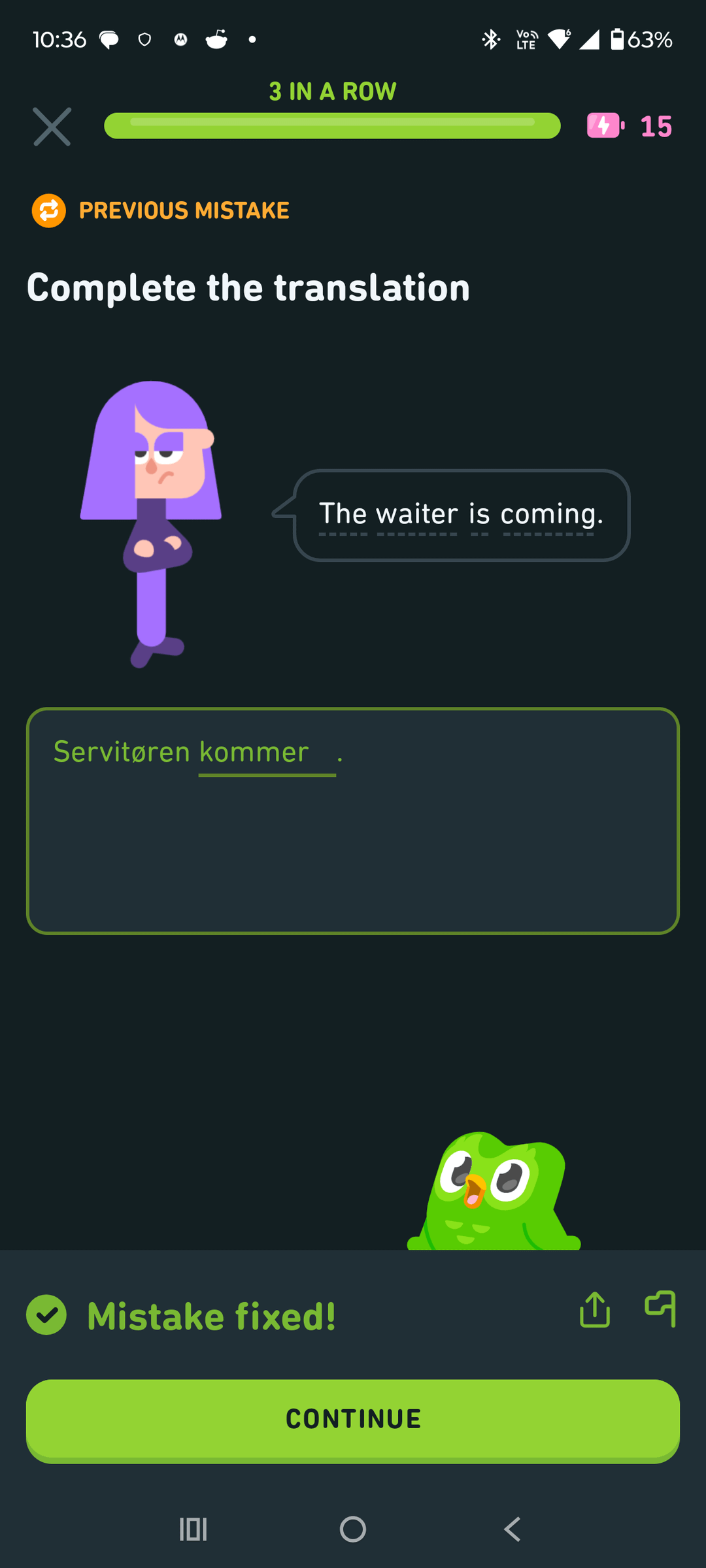Report an issue with the flag icon
Image resolution: width=706 pixels, height=1568 pixels.
pos(660,1309)
